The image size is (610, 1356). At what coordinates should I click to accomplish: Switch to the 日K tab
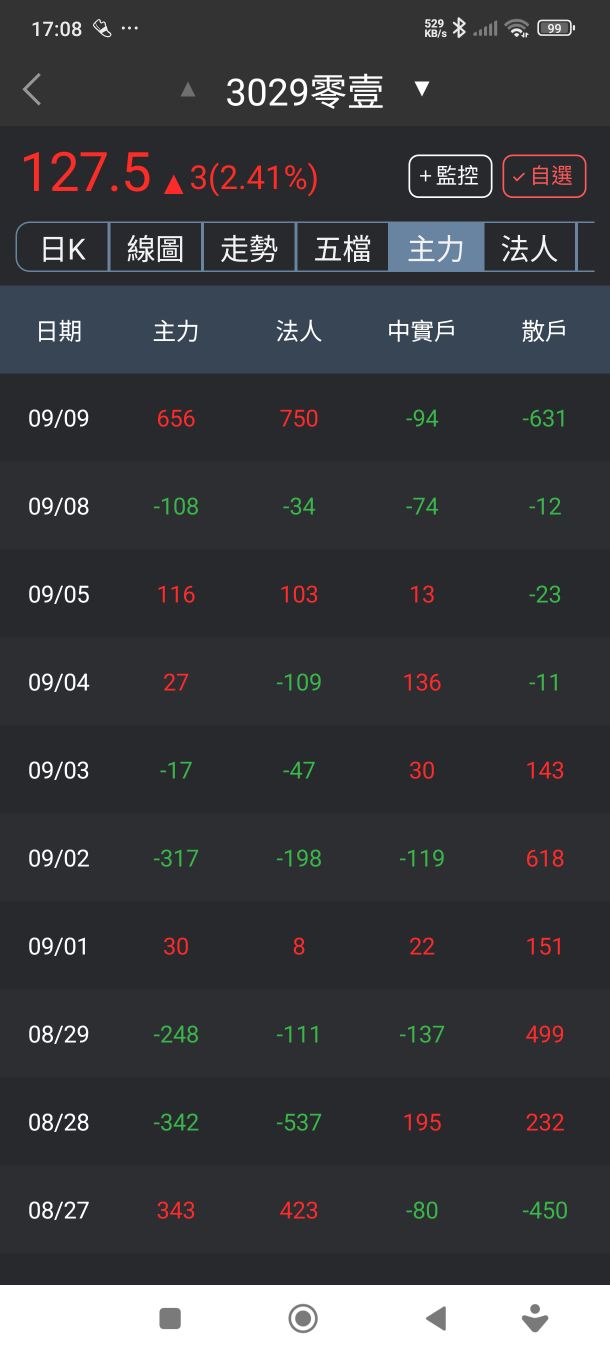(x=63, y=248)
